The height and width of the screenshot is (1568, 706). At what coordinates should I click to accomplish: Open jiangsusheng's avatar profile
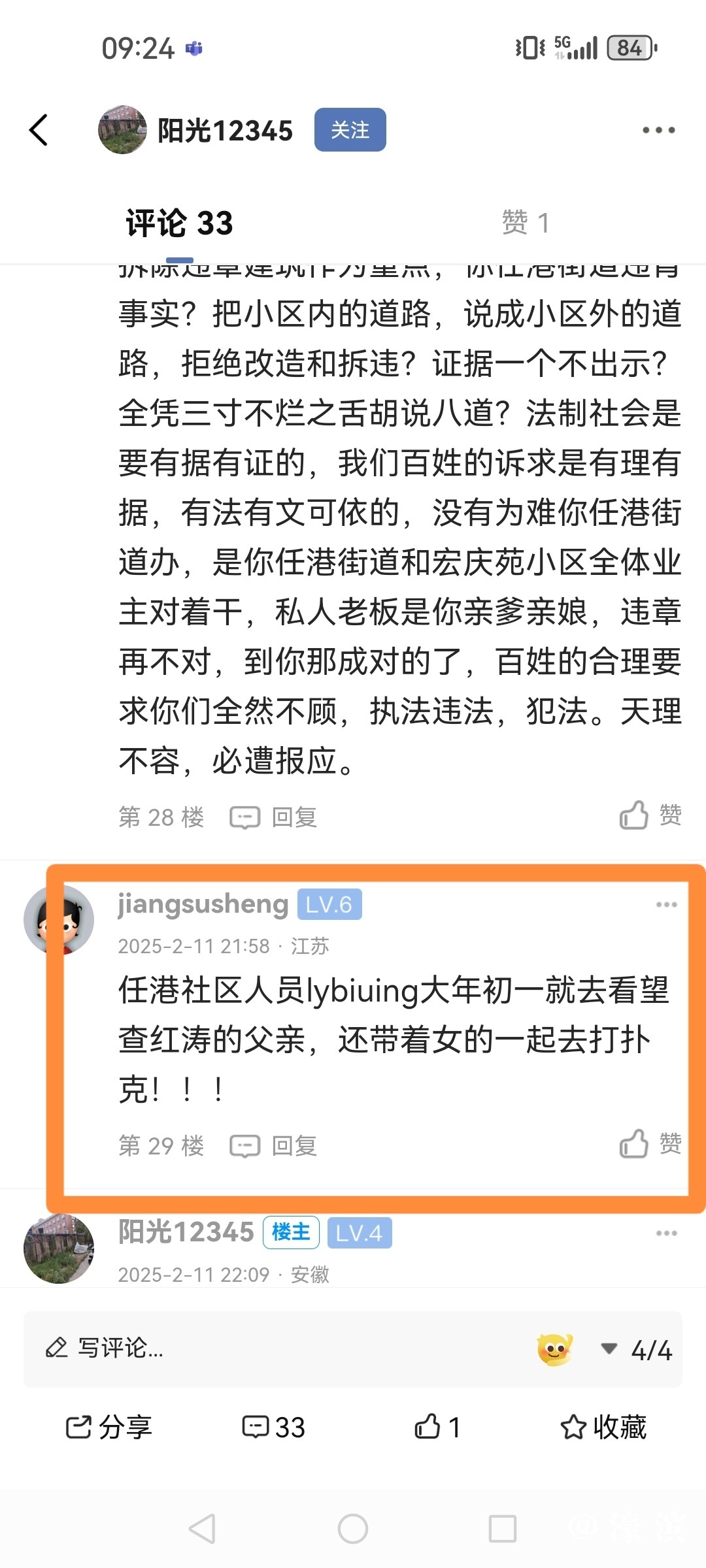coord(59,920)
